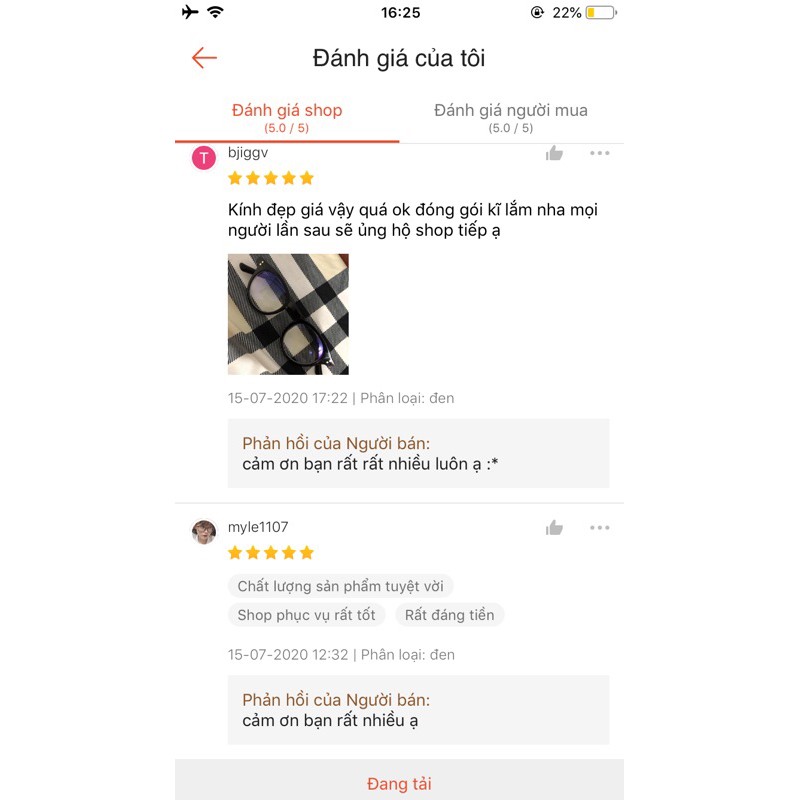Go back using the arrow icon
Viewport: 800px width, 800px height.
[204, 58]
